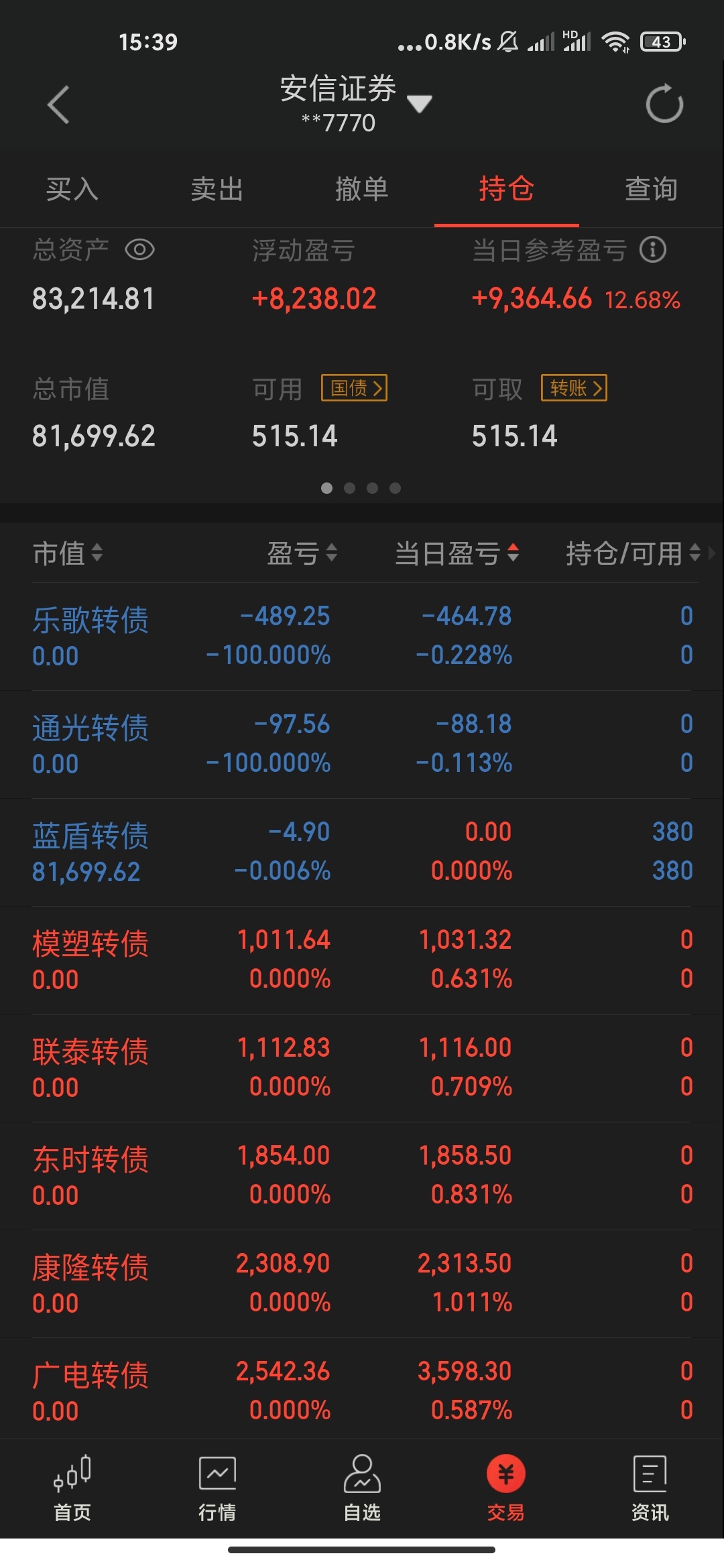The image size is (724, 1568).
Task: Show info about 当日参考盈亏
Action: 653,250
